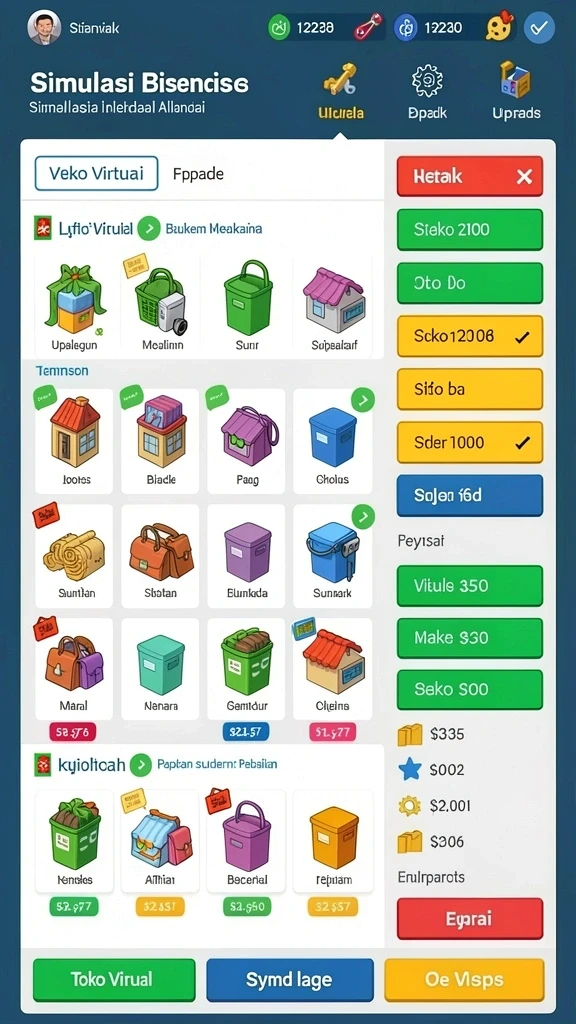Viewport: 576px width, 1024px height.
Task: Open the Sholan handbag item
Action: coord(161,556)
